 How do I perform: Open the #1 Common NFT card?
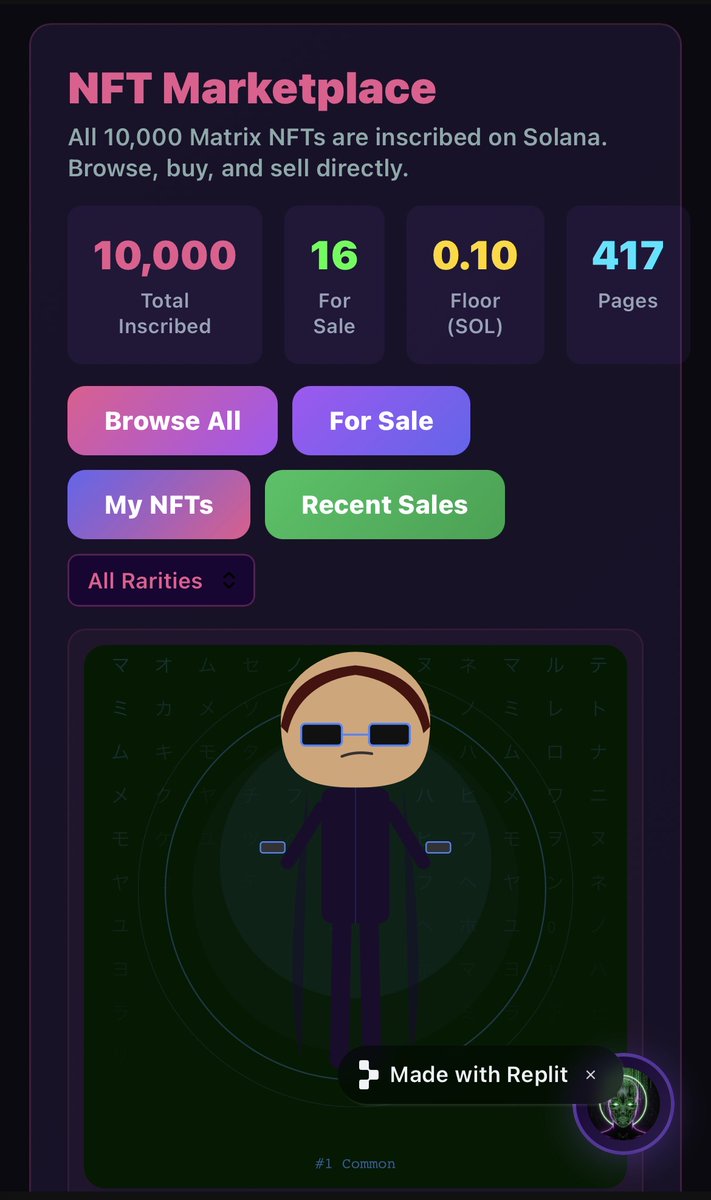click(x=355, y=900)
